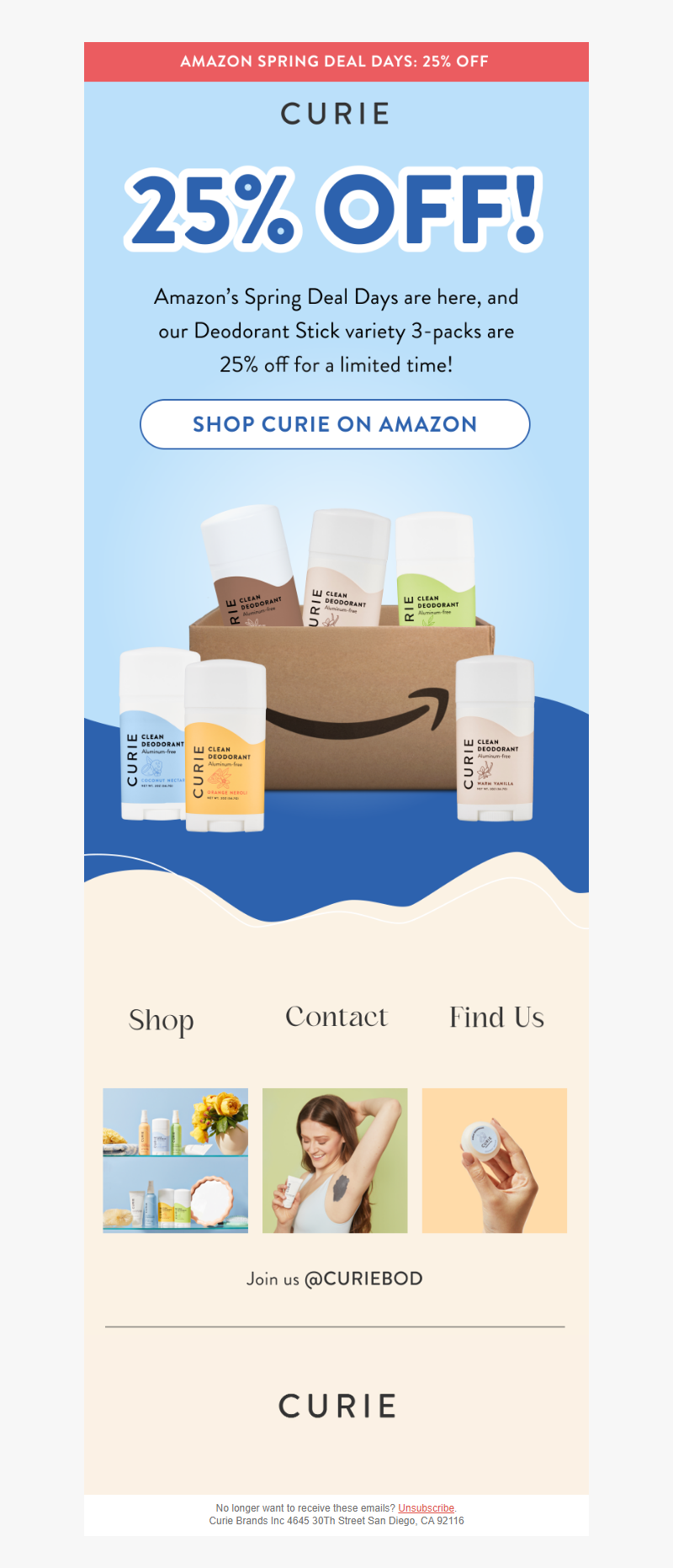Follow the @CURIEBOD handle
Viewport: 673px width, 1568px height.
363,1278
